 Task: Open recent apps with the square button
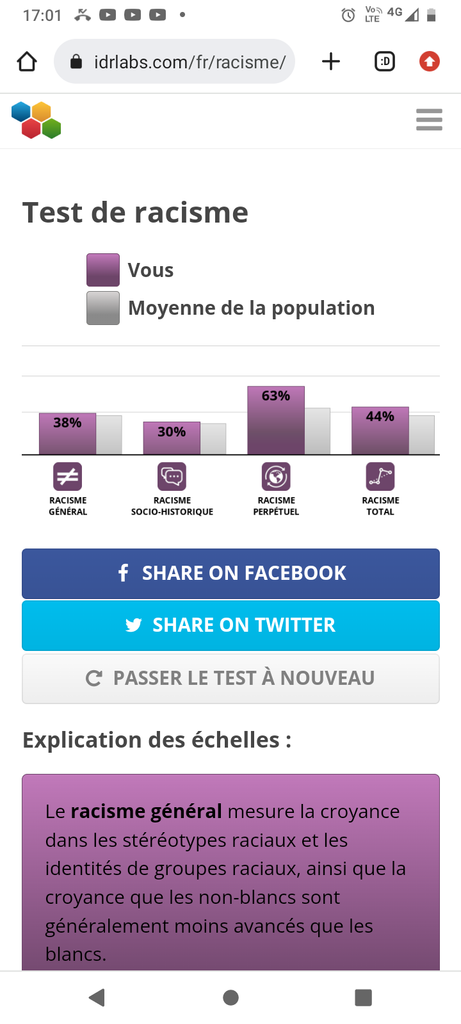click(363, 997)
